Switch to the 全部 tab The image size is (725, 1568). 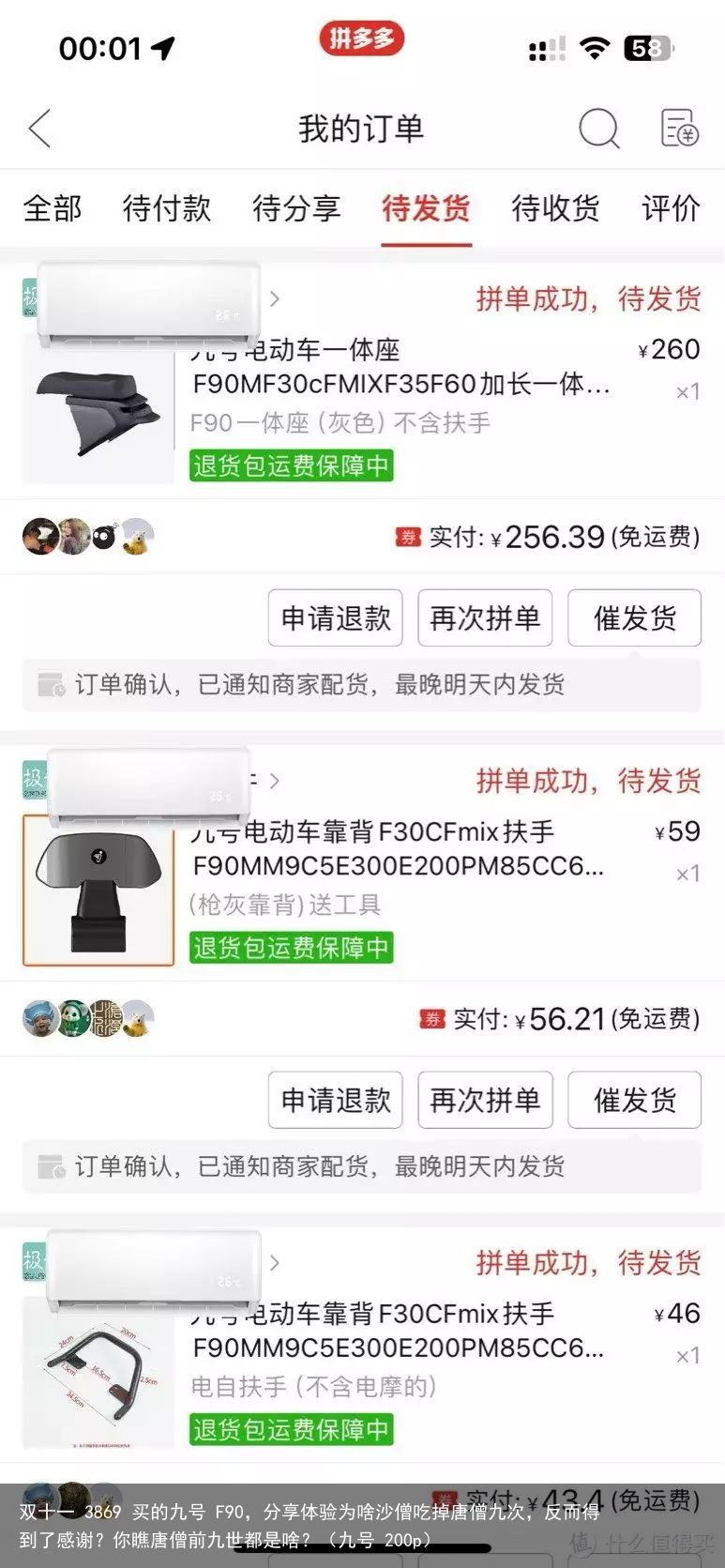coord(53,208)
